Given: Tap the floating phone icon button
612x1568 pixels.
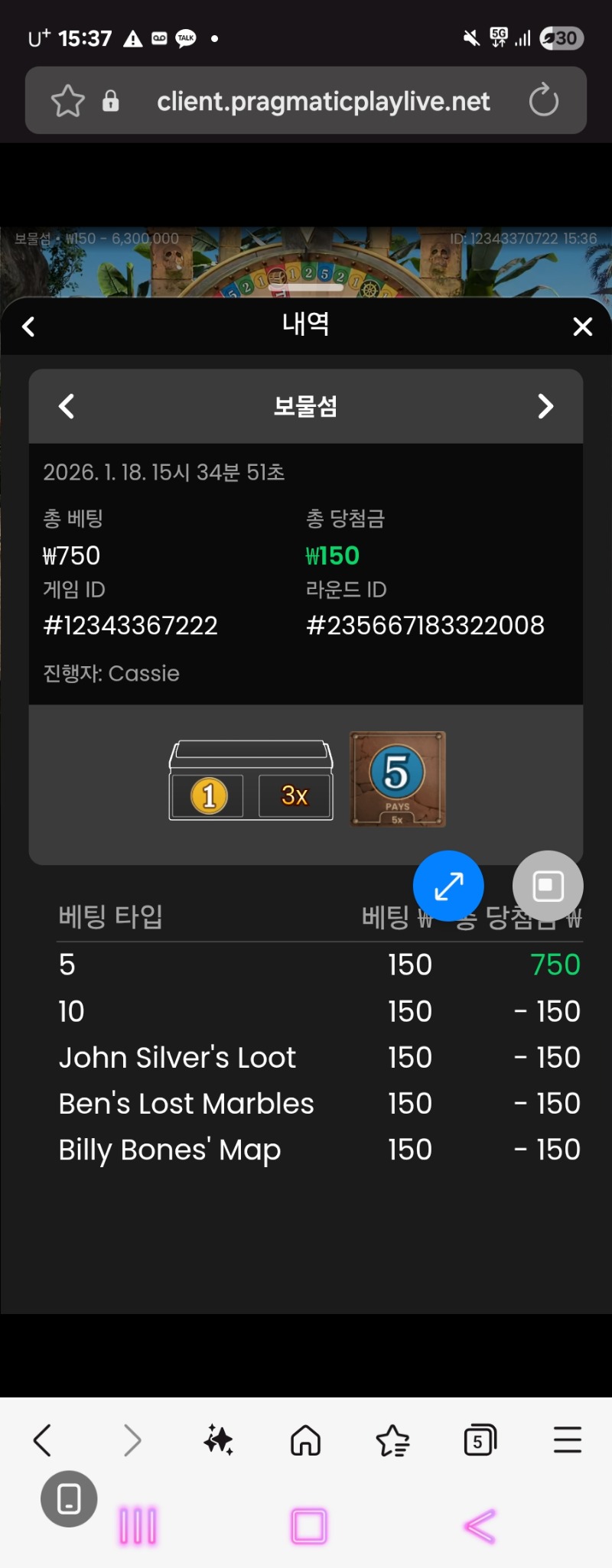Looking at the screenshot, I should click(69, 1498).
